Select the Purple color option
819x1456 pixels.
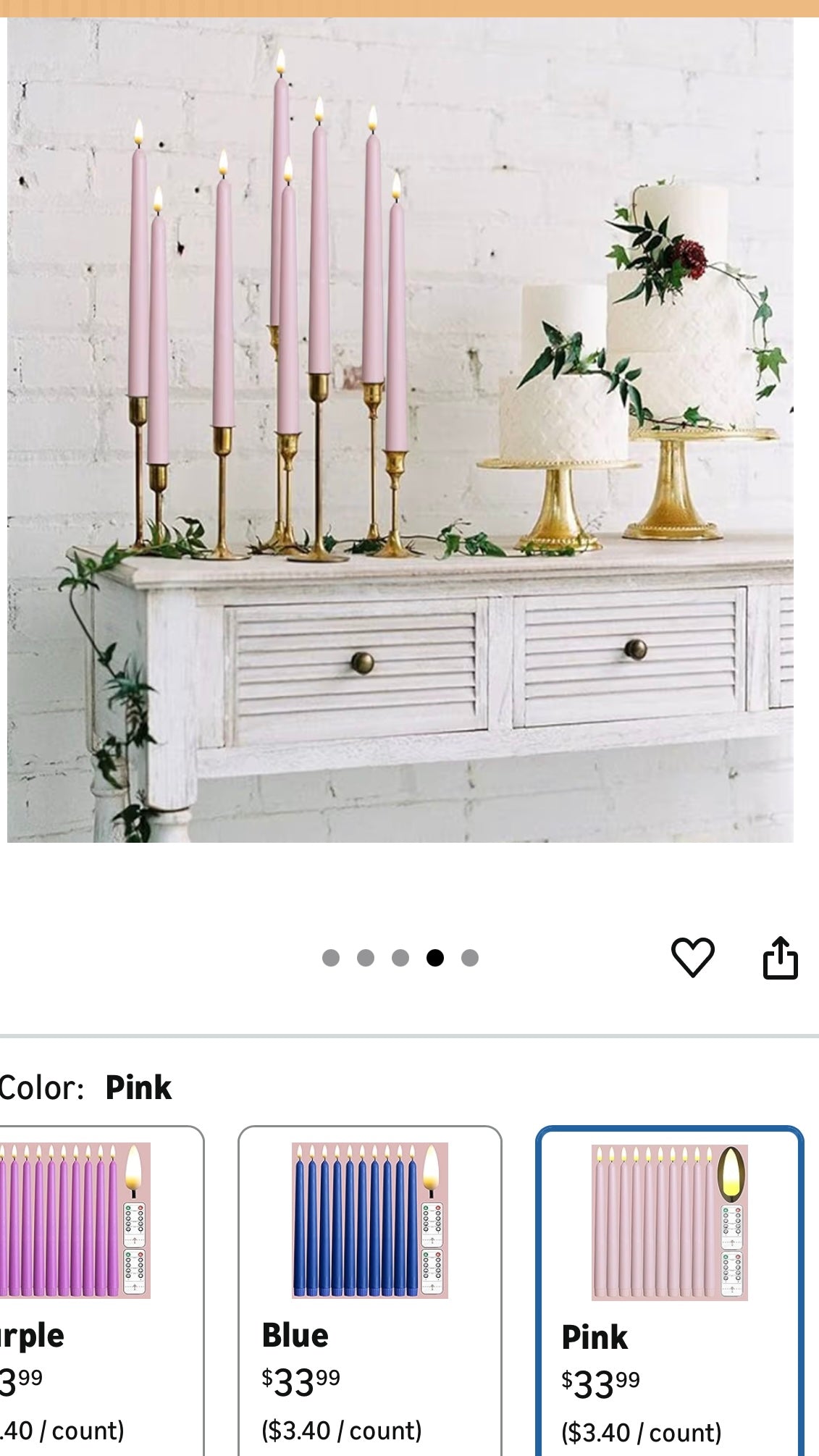coord(94,1289)
